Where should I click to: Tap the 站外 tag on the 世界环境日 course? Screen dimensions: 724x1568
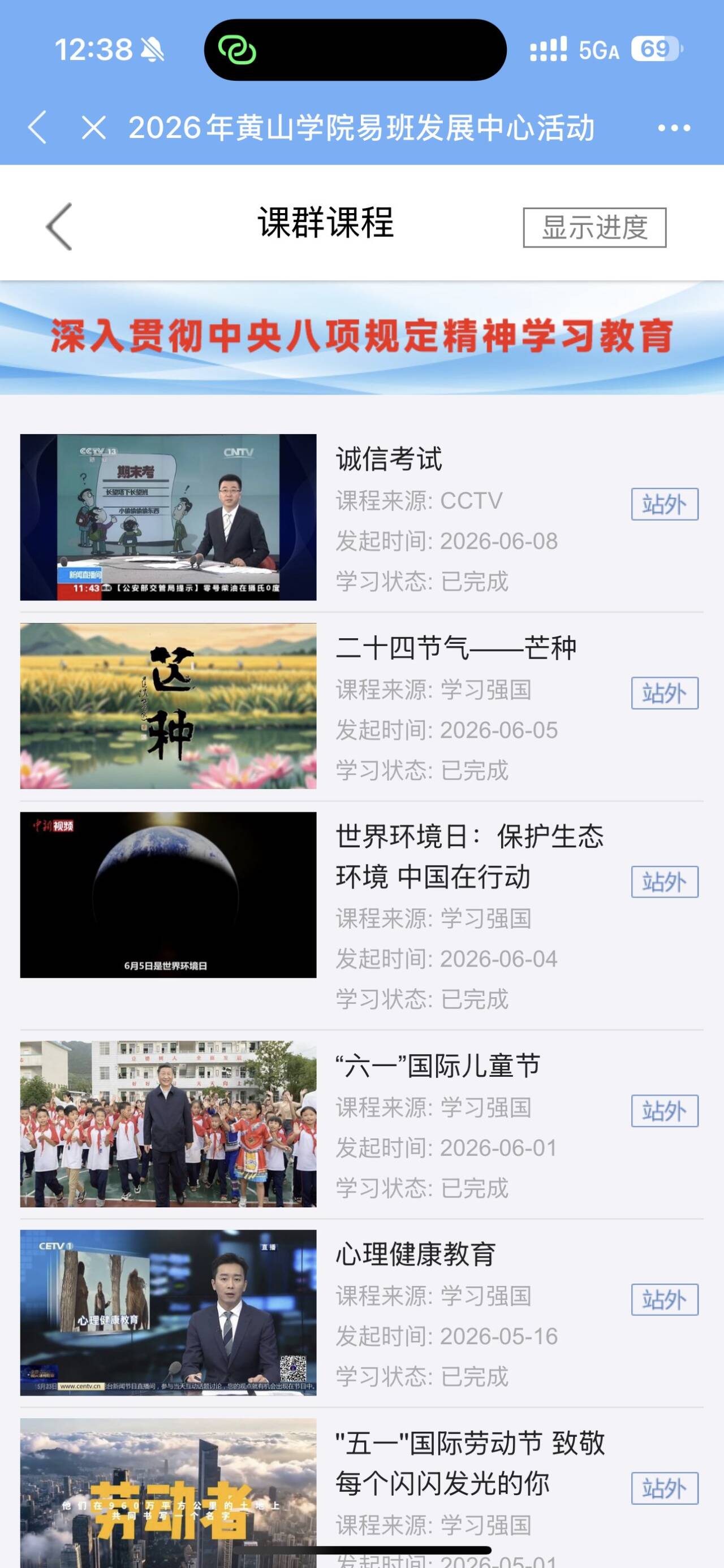(664, 881)
